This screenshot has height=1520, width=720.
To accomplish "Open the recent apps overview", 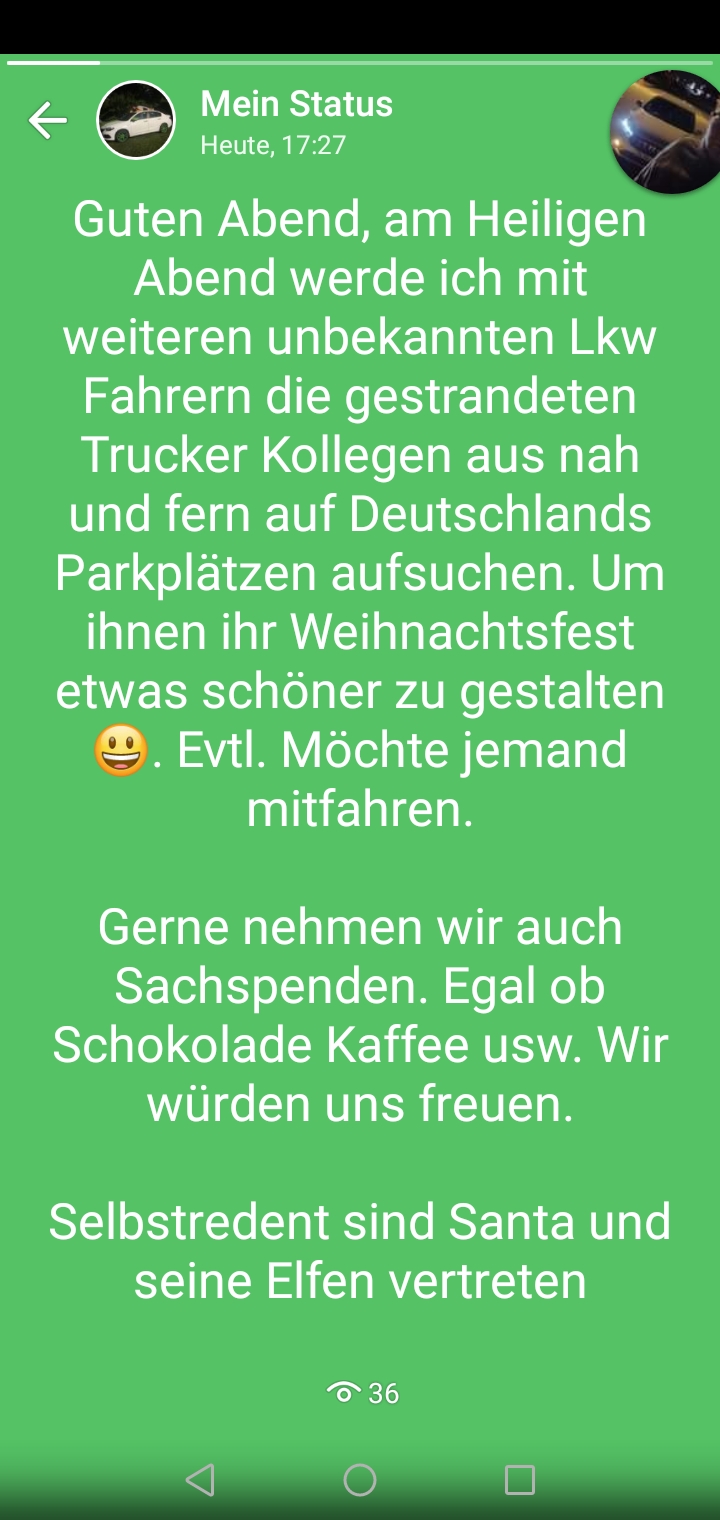I will coord(519,1479).
